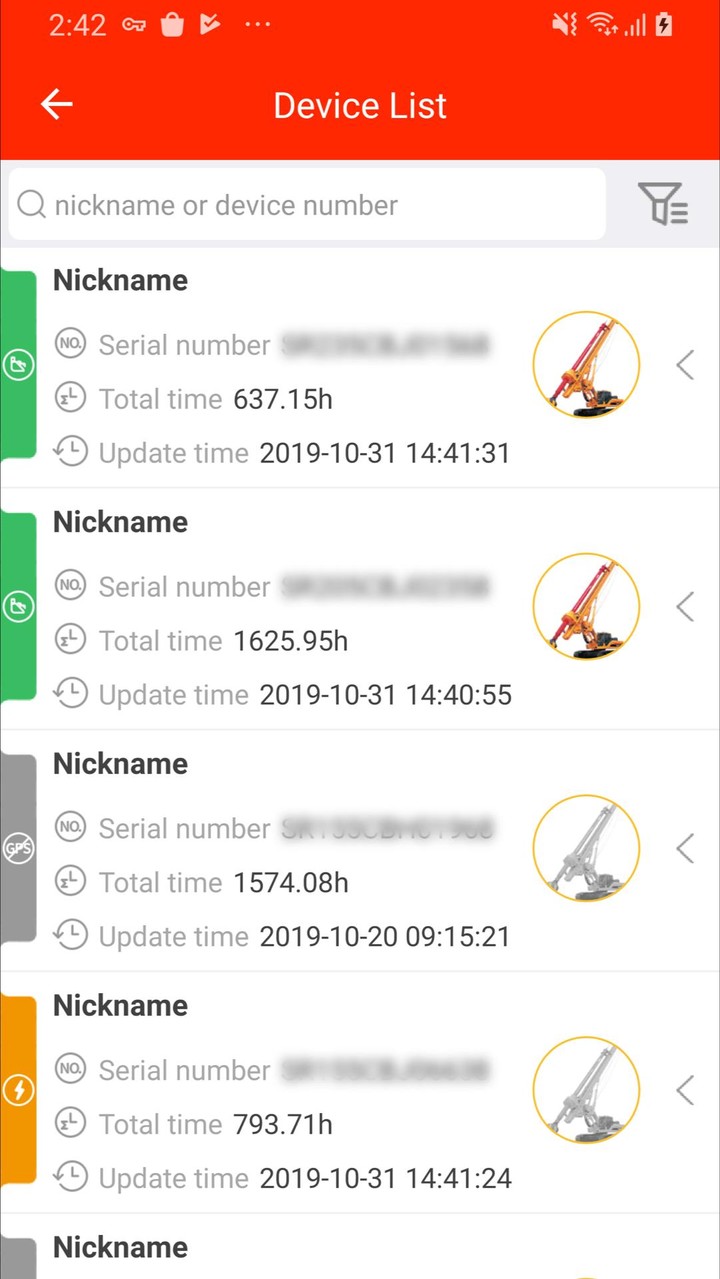Tap the clock icon next to first device's update time
Viewport: 720px width, 1279px height.
tap(70, 451)
